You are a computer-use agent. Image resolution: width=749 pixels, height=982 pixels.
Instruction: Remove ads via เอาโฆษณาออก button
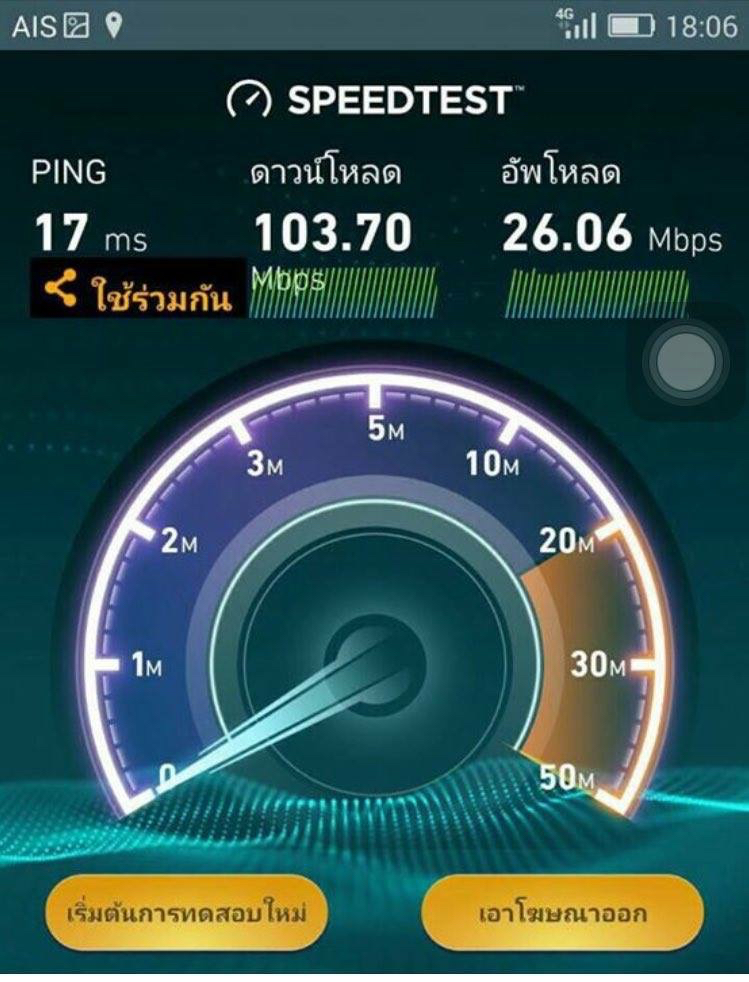click(x=563, y=912)
